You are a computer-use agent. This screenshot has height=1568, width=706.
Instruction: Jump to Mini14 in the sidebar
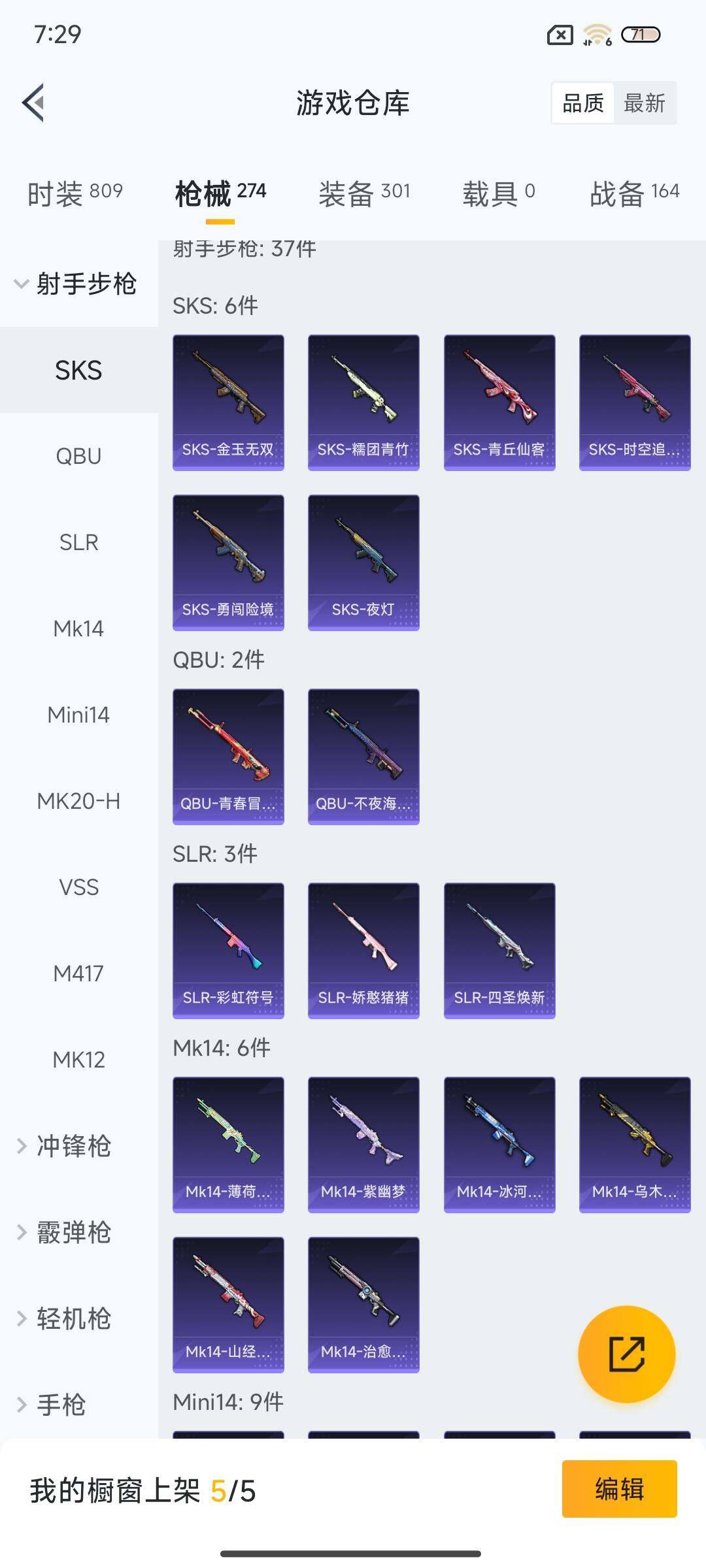tap(78, 715)
